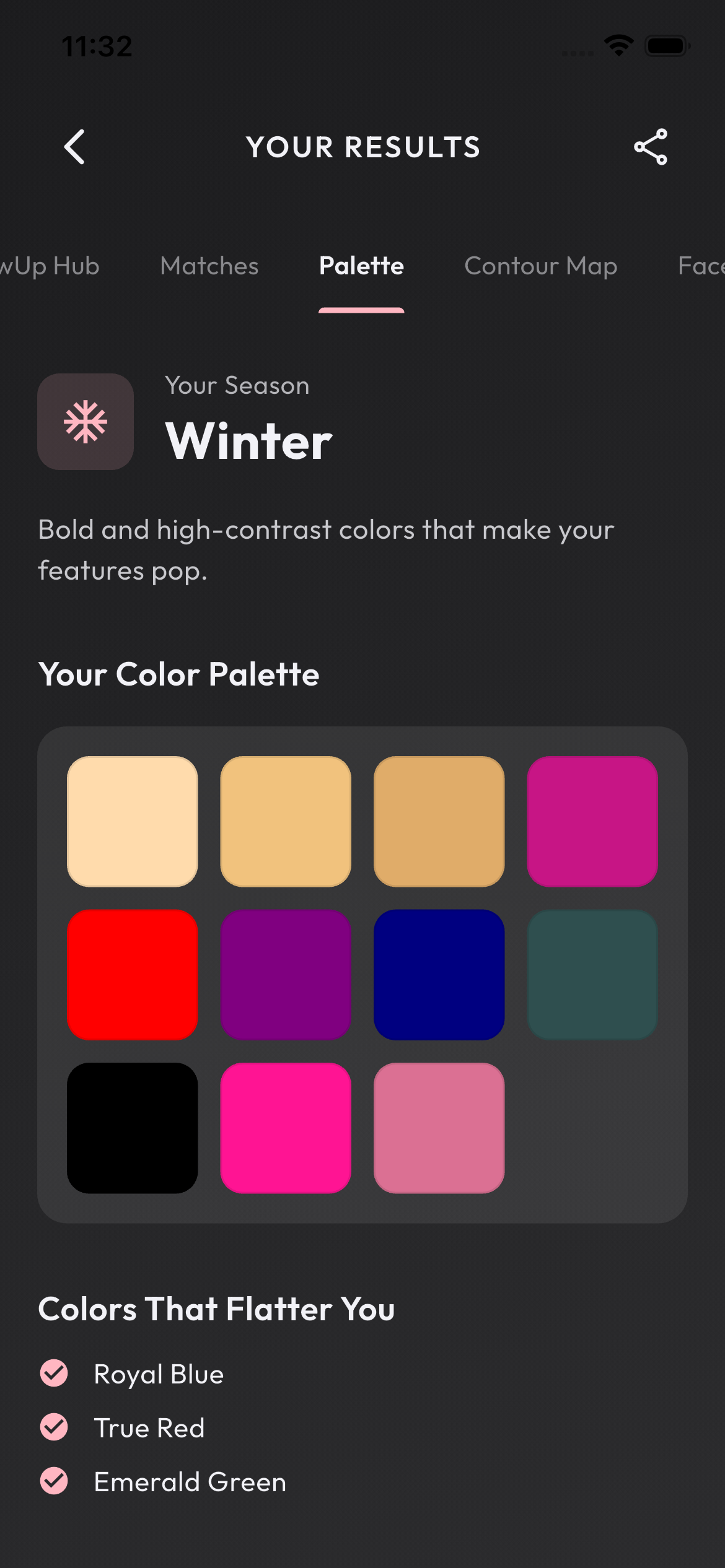Choose the dark teal color swatch
Image resolution: width=725 pixels, height=1568 pixels.
pyautogui.click(x=592, y=975)
